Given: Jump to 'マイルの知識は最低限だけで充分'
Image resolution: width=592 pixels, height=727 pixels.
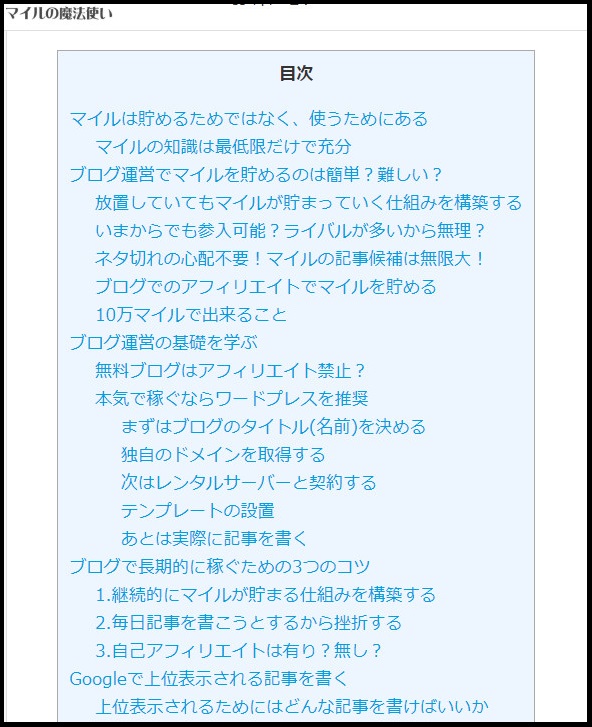Looking at the screenshot, I should [x=223, y=147].
